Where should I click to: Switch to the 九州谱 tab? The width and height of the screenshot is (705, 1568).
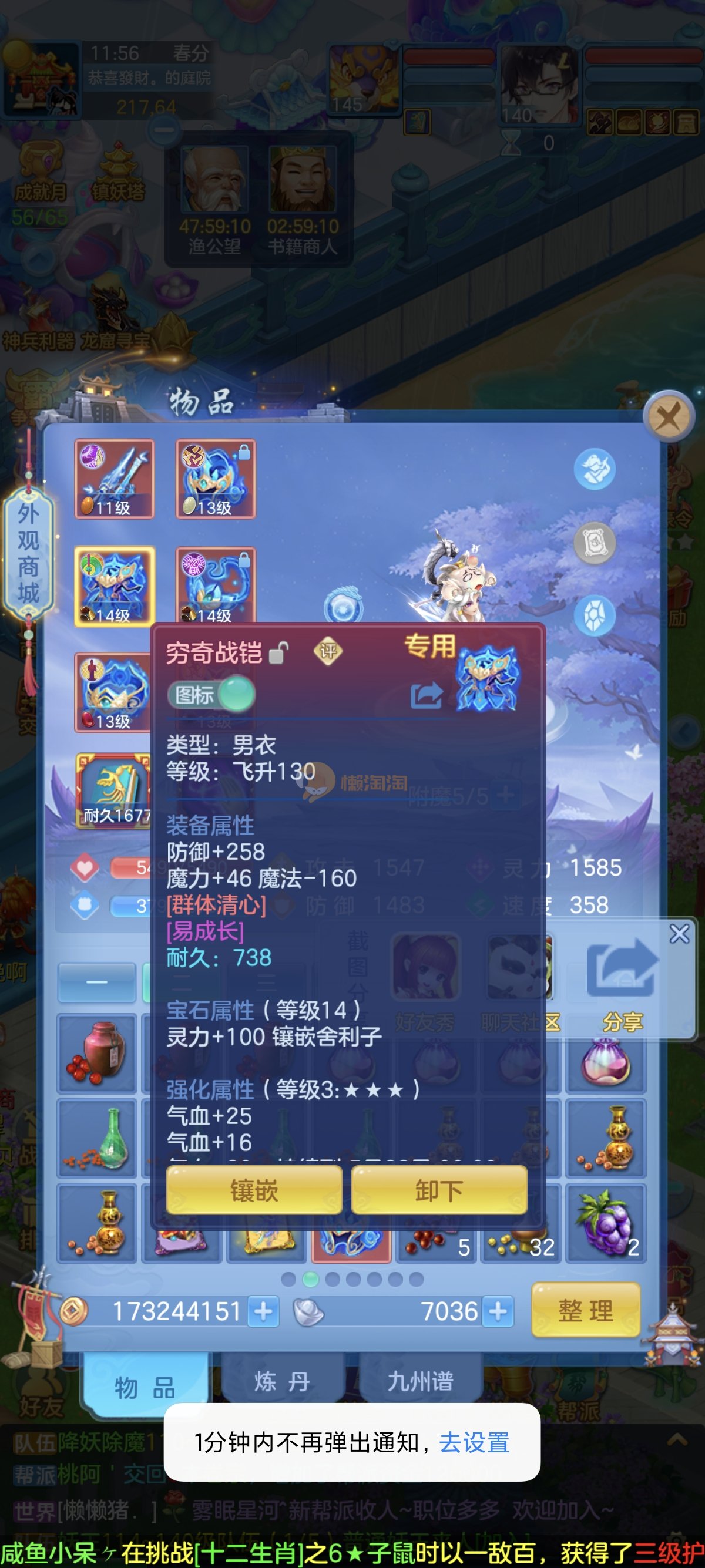pos(420,1381)
